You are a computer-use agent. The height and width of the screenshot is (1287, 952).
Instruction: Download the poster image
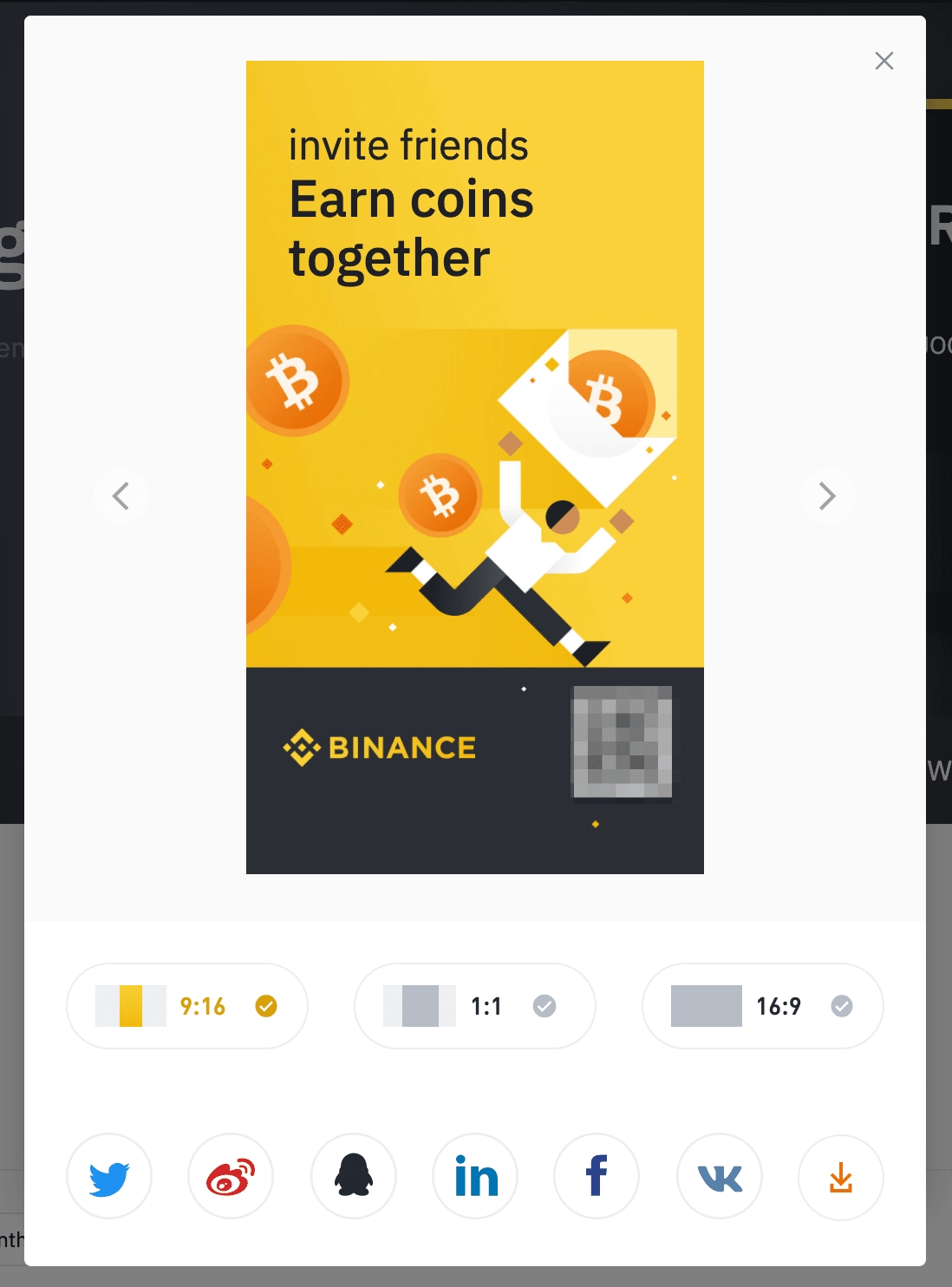(840, 1177)
